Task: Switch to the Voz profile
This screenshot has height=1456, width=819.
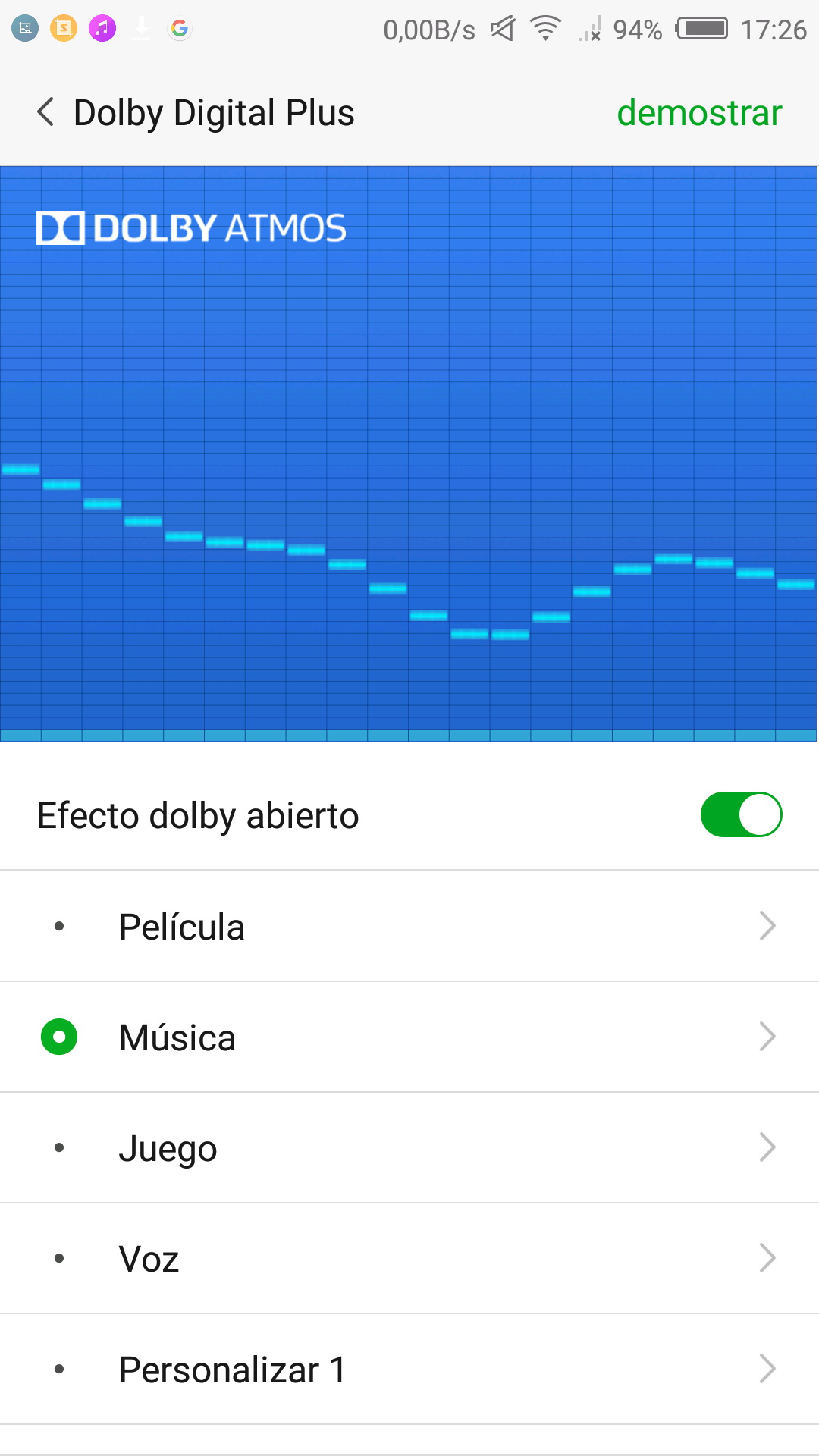Action: pyautogui.click(x=149, y=1259)
